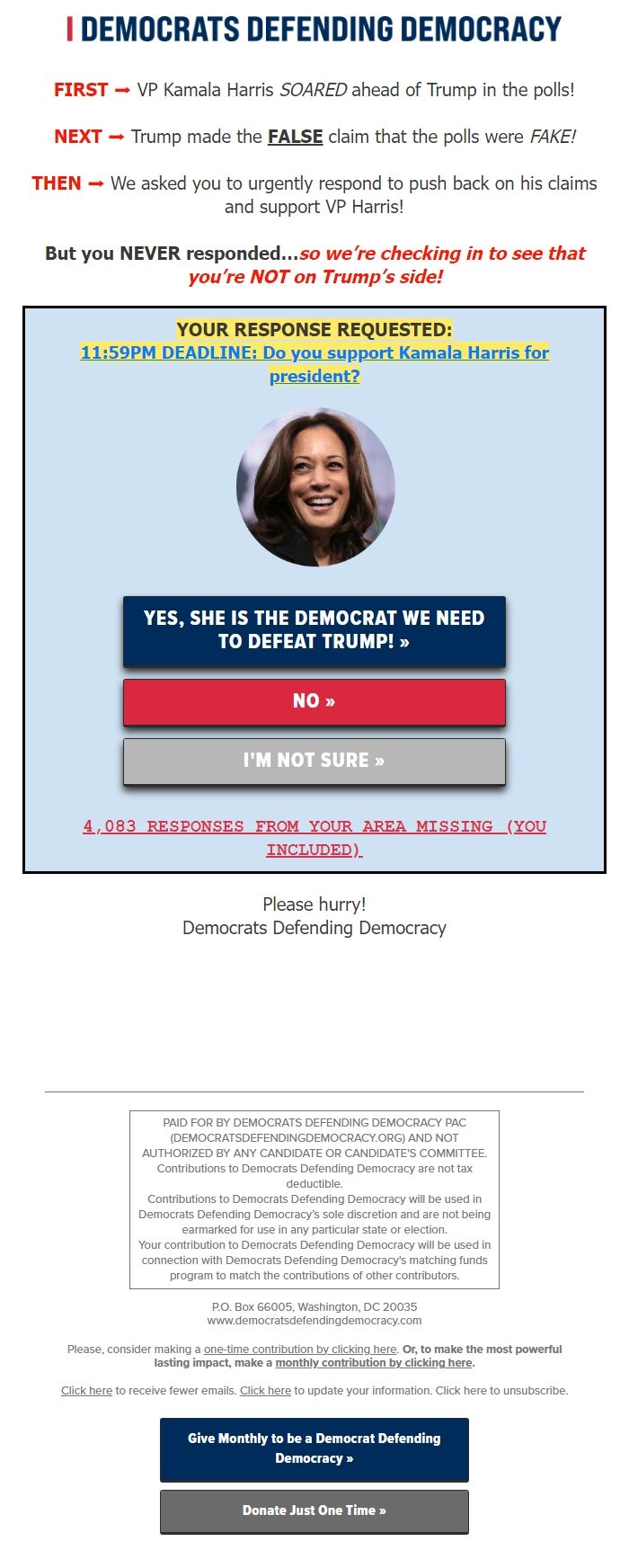Tap Donate Just One Time button
629x1568 pixels.
314,1510
